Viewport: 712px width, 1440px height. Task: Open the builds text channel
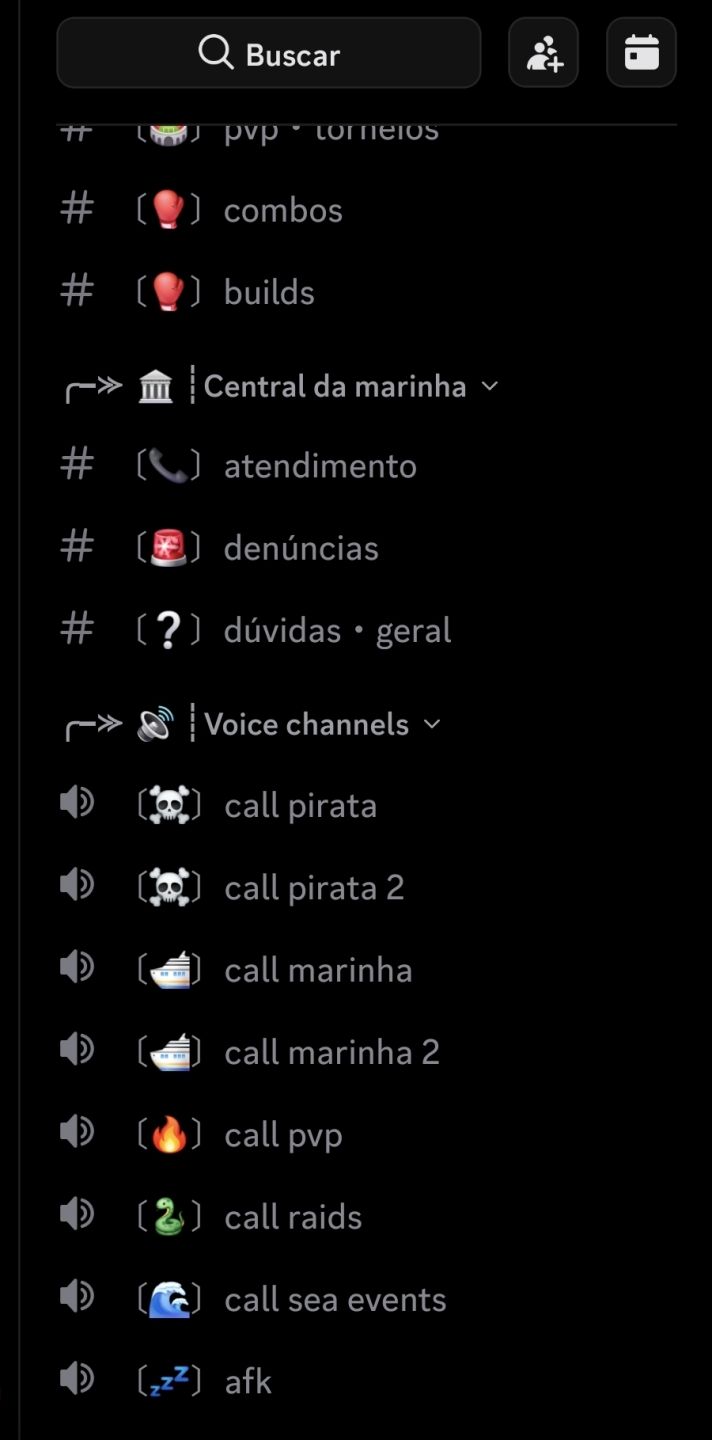tap(366, 292)
